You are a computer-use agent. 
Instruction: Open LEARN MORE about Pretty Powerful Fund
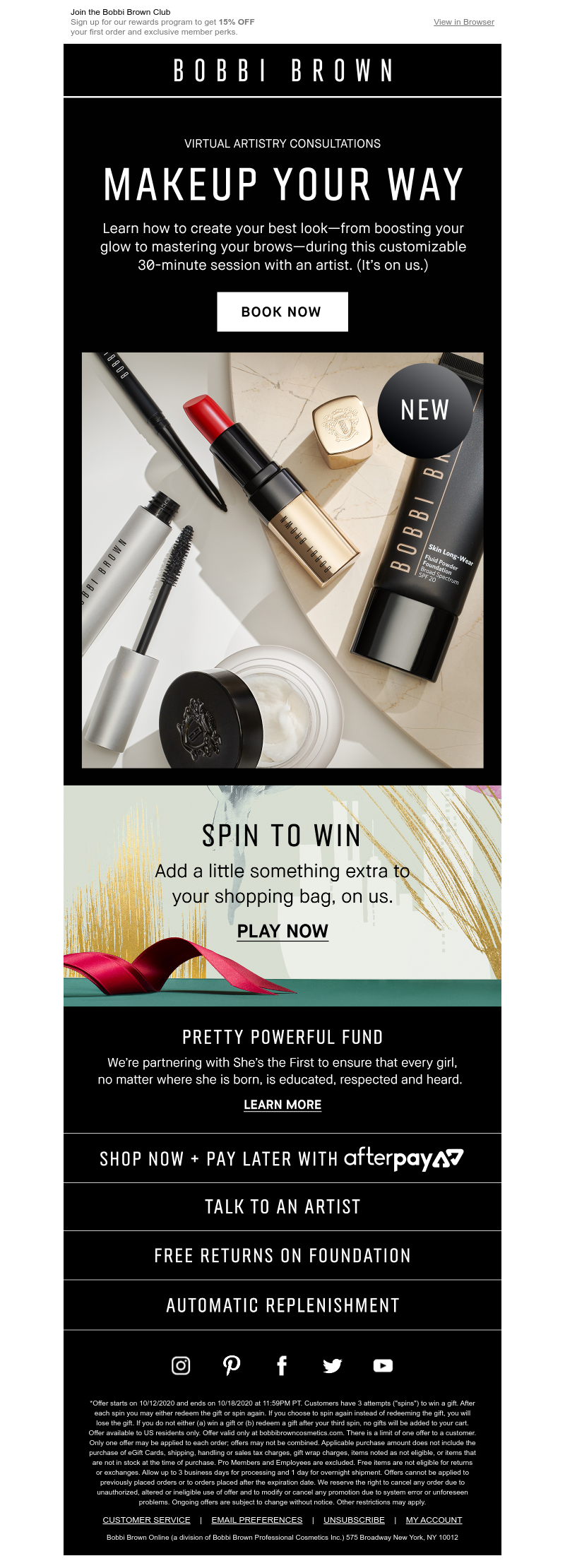(282, 1105)
